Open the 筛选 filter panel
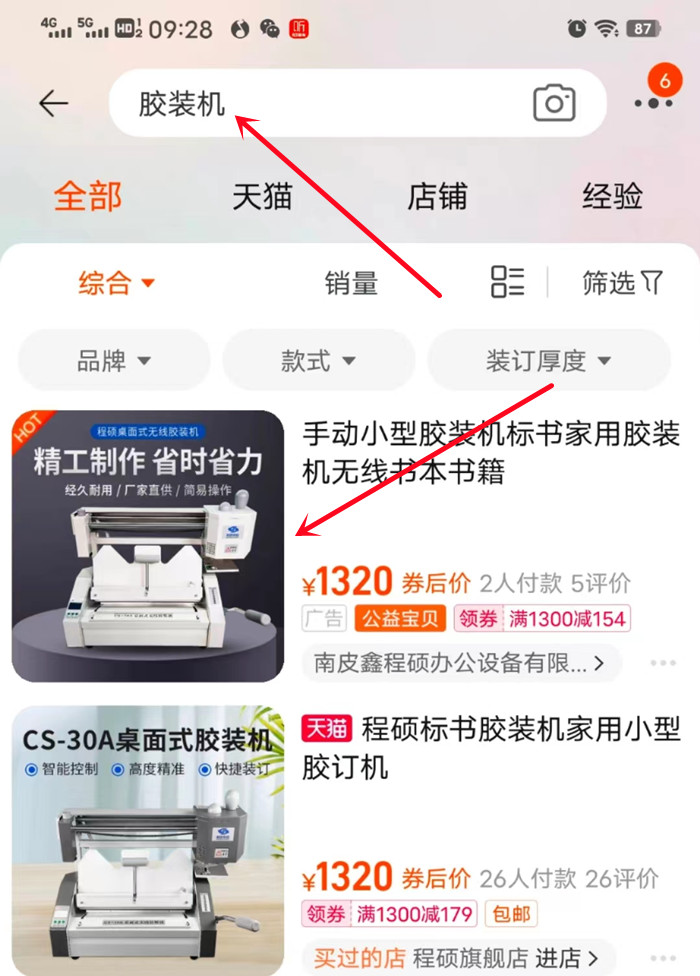The height and width of the screenshot is (976, 700). [622, 283]
